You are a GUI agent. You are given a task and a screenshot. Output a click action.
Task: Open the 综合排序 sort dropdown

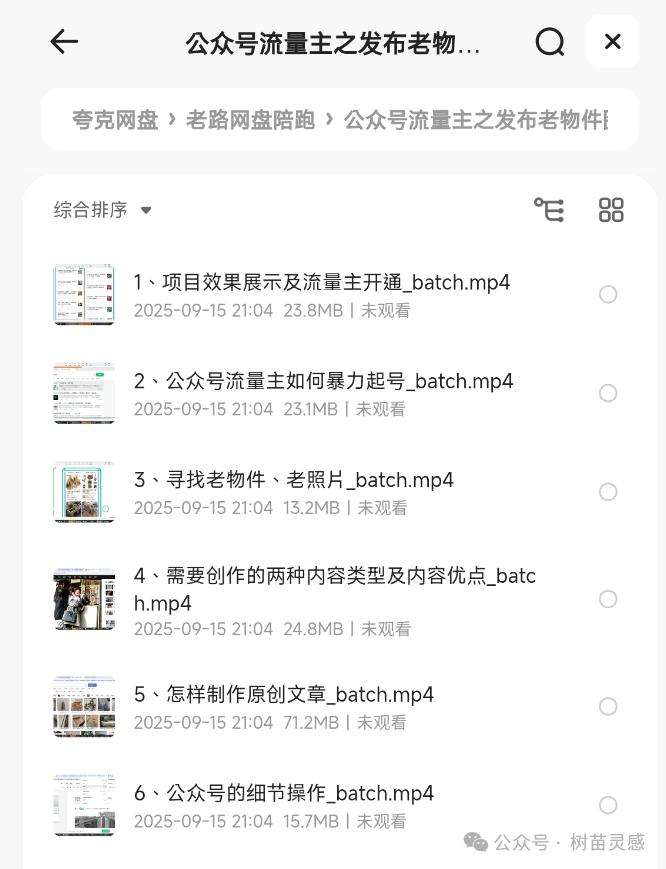[103, 210]
